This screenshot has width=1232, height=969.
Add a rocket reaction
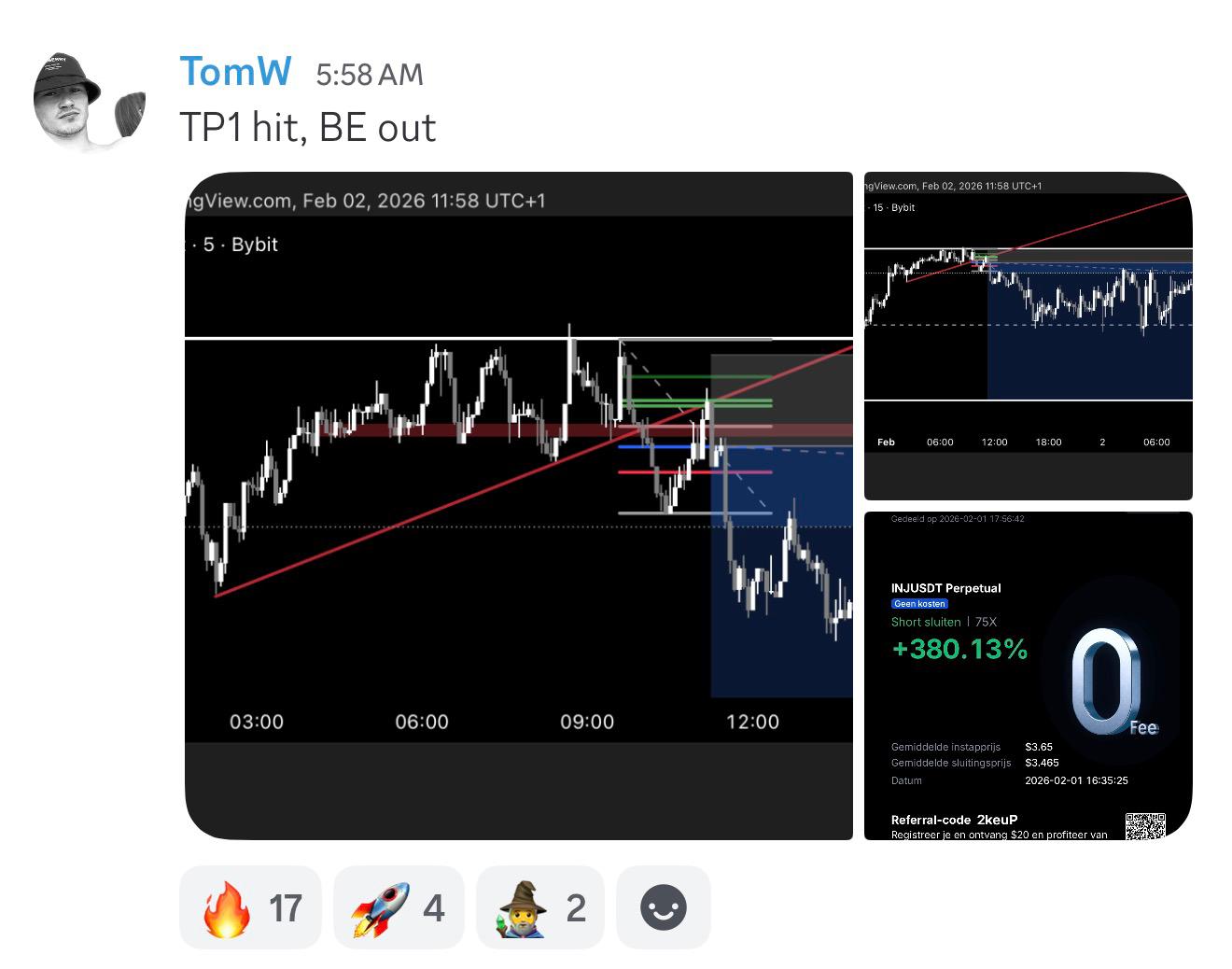point(399,907)
